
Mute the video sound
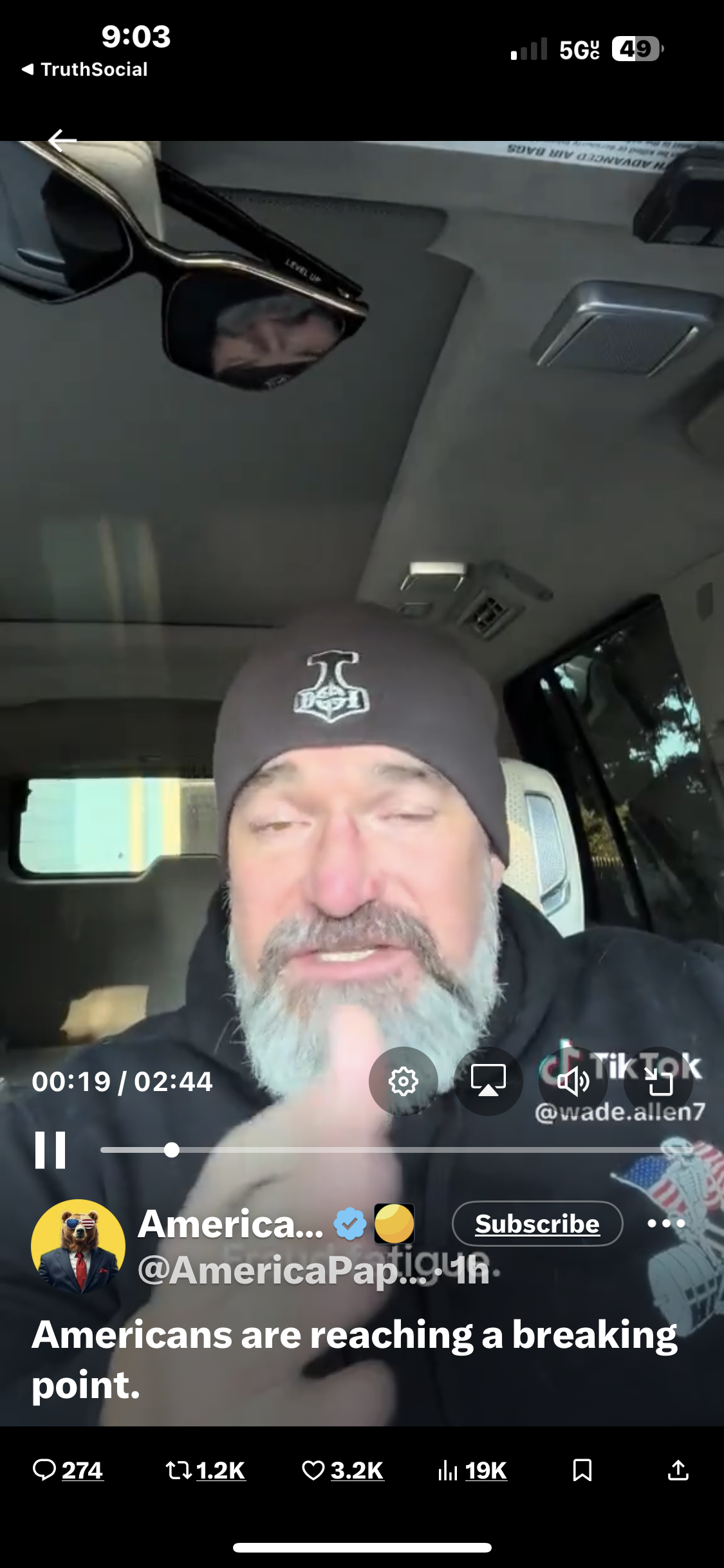[x=573, y=1081]
